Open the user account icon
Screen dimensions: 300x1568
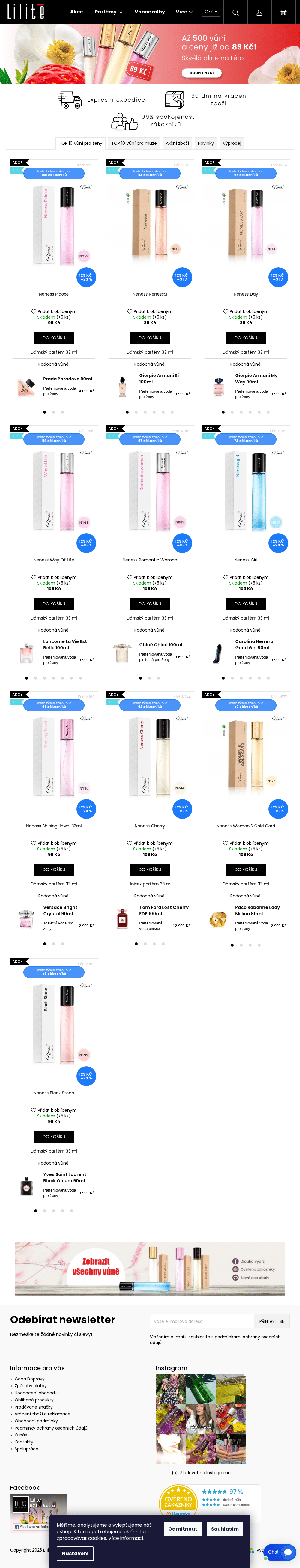tap(259, 12)
